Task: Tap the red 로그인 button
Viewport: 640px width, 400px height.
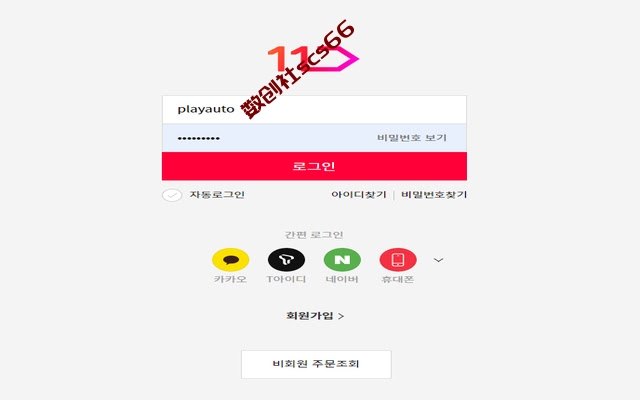Action: [314, 166]
